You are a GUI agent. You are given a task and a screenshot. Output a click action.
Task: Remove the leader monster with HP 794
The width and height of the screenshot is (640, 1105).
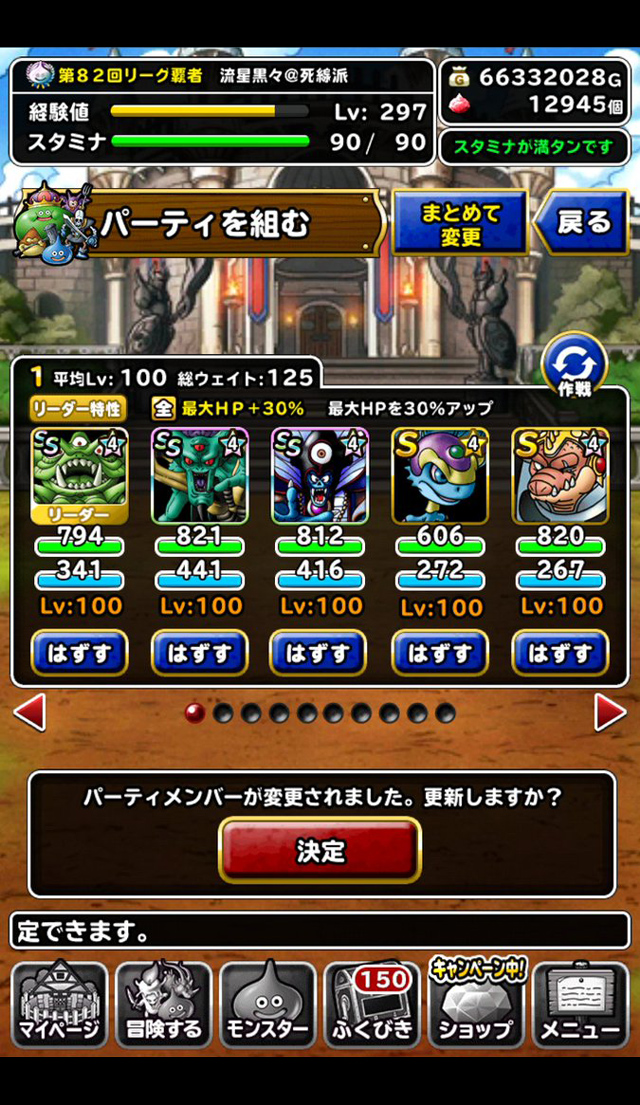point(80,653)
